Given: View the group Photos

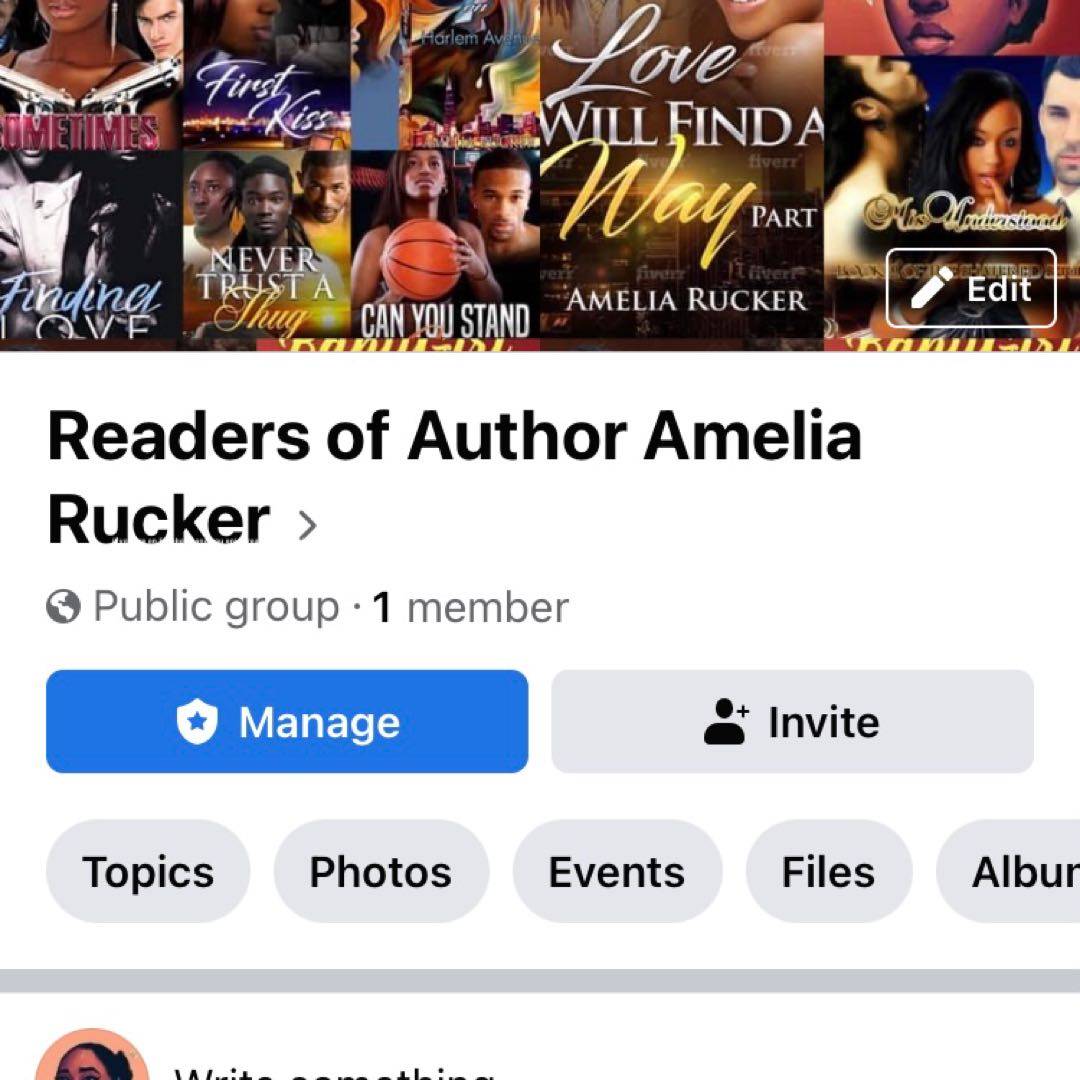Looking at the screenshot, I should tap(381, 871).
